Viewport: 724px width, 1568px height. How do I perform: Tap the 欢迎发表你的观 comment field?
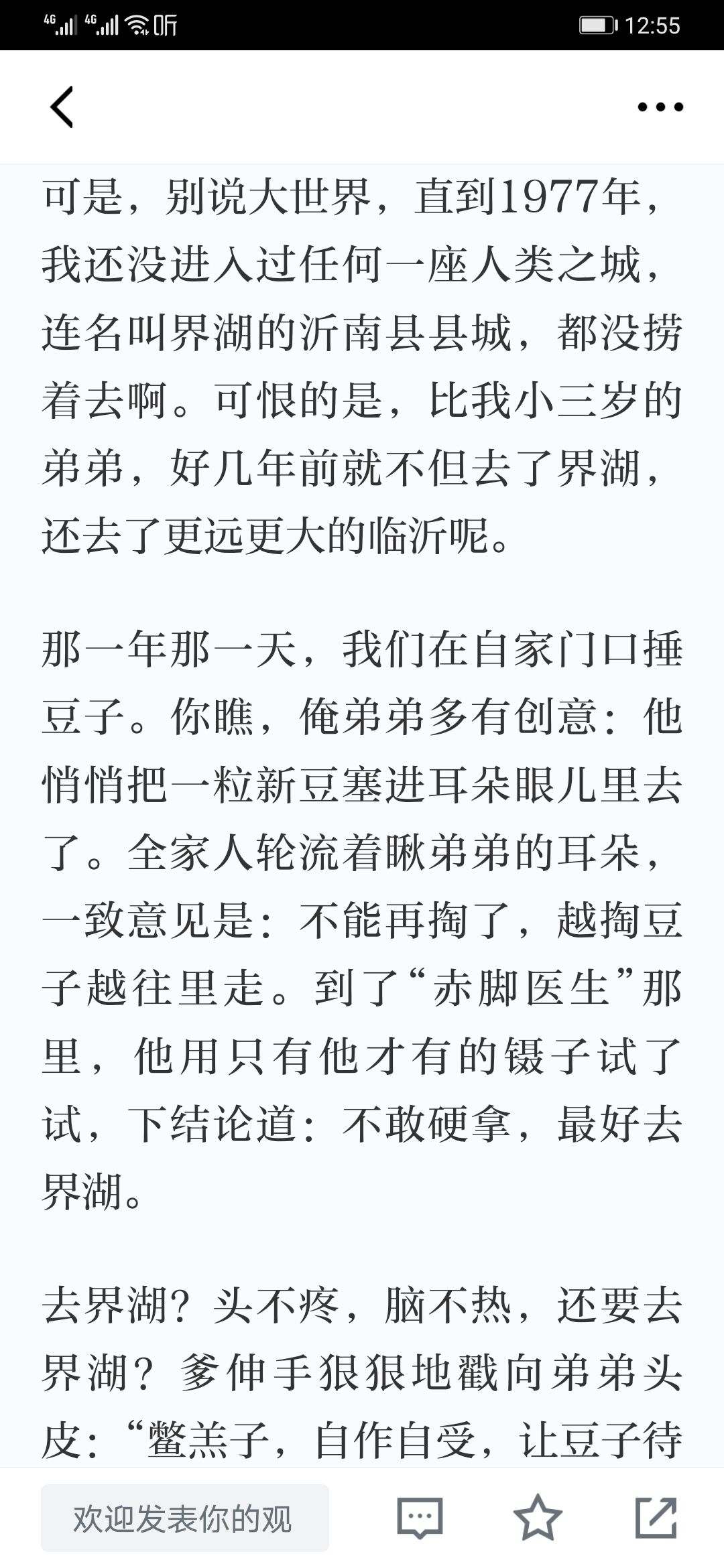coord(185,1518)
